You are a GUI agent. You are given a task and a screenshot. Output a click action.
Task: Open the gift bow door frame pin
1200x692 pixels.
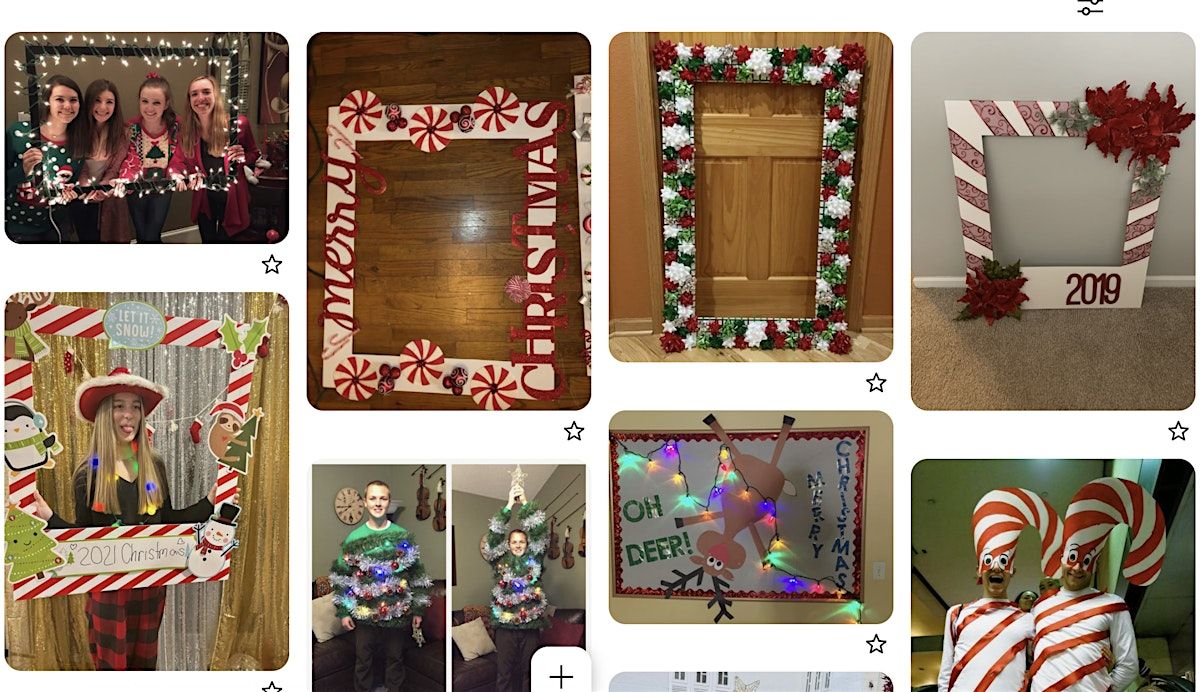[751, 197]
